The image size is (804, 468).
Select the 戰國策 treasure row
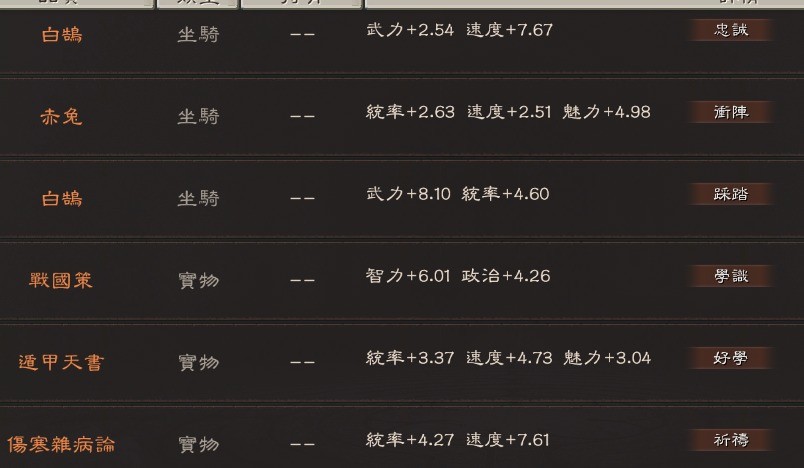coord(61,281)
